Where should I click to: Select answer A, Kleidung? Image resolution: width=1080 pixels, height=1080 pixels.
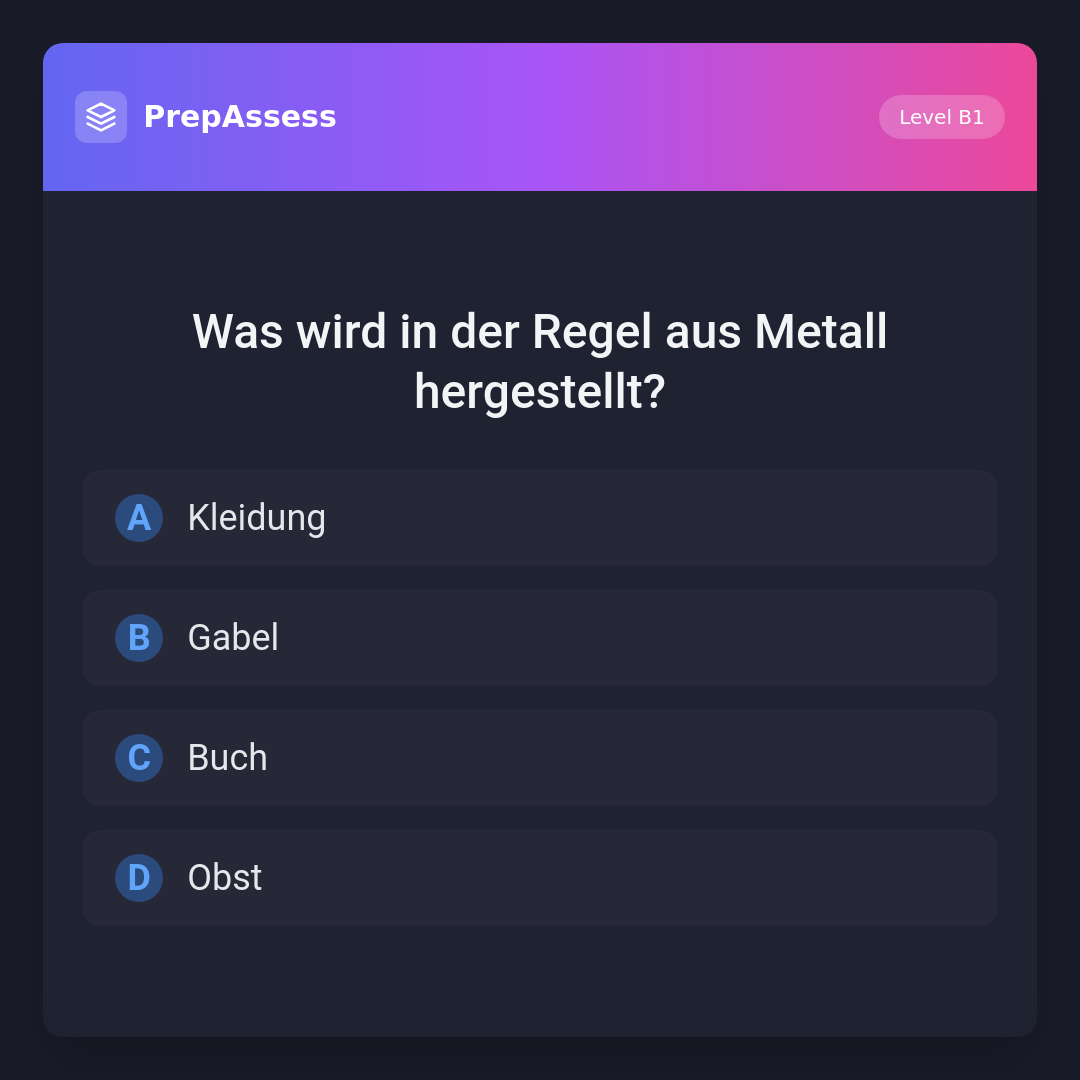pyautogui.click(x=540, y=518)
